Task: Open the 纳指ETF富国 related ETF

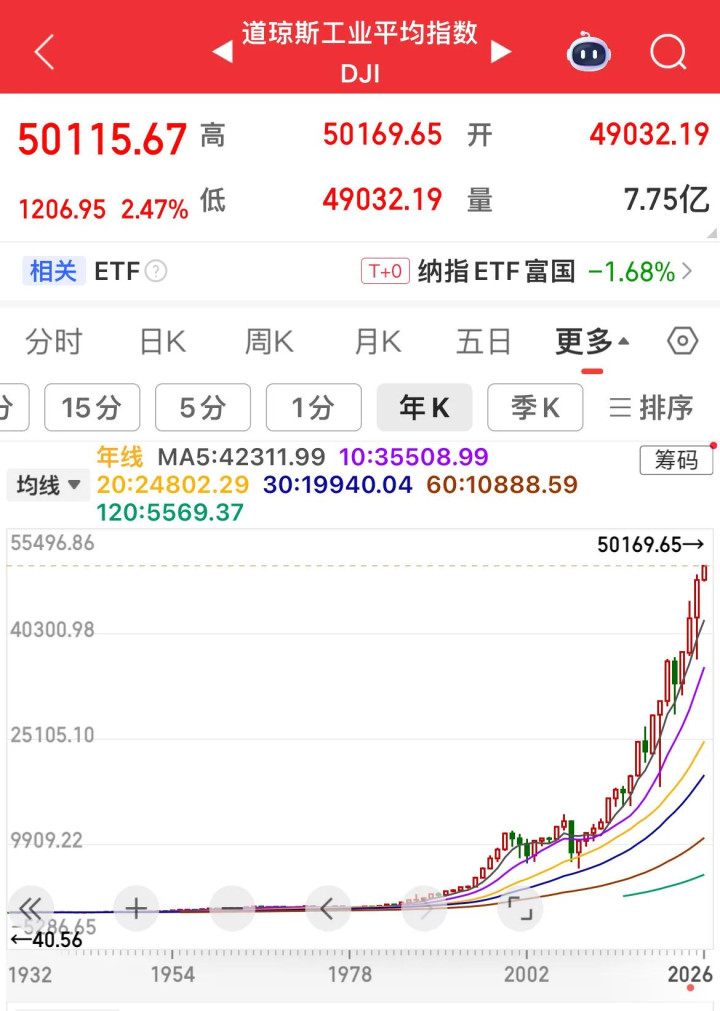Action: [527, 271]
